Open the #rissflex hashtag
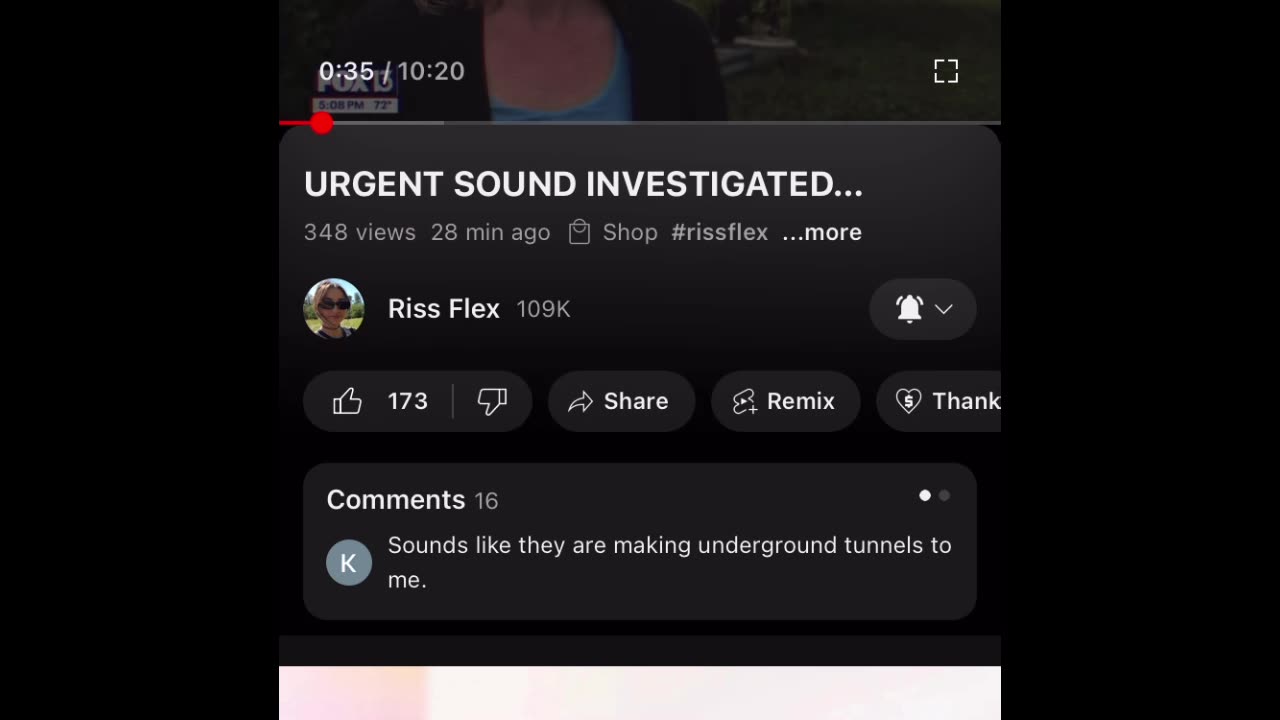This screenshot has height=720, width=1280. pyautogui.click(x=719, y=232)
